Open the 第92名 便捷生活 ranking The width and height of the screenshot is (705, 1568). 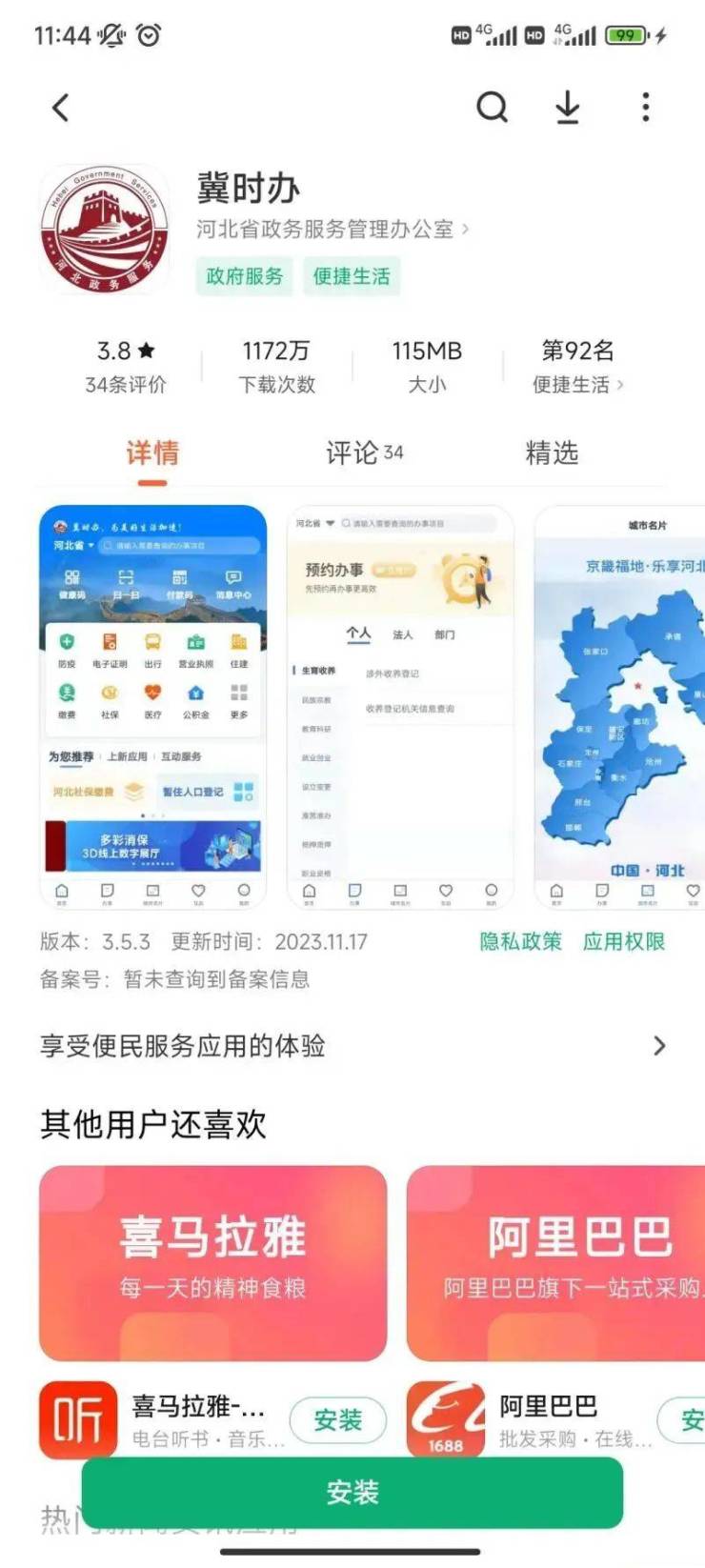pyautogui.click(x=577, y=367)
